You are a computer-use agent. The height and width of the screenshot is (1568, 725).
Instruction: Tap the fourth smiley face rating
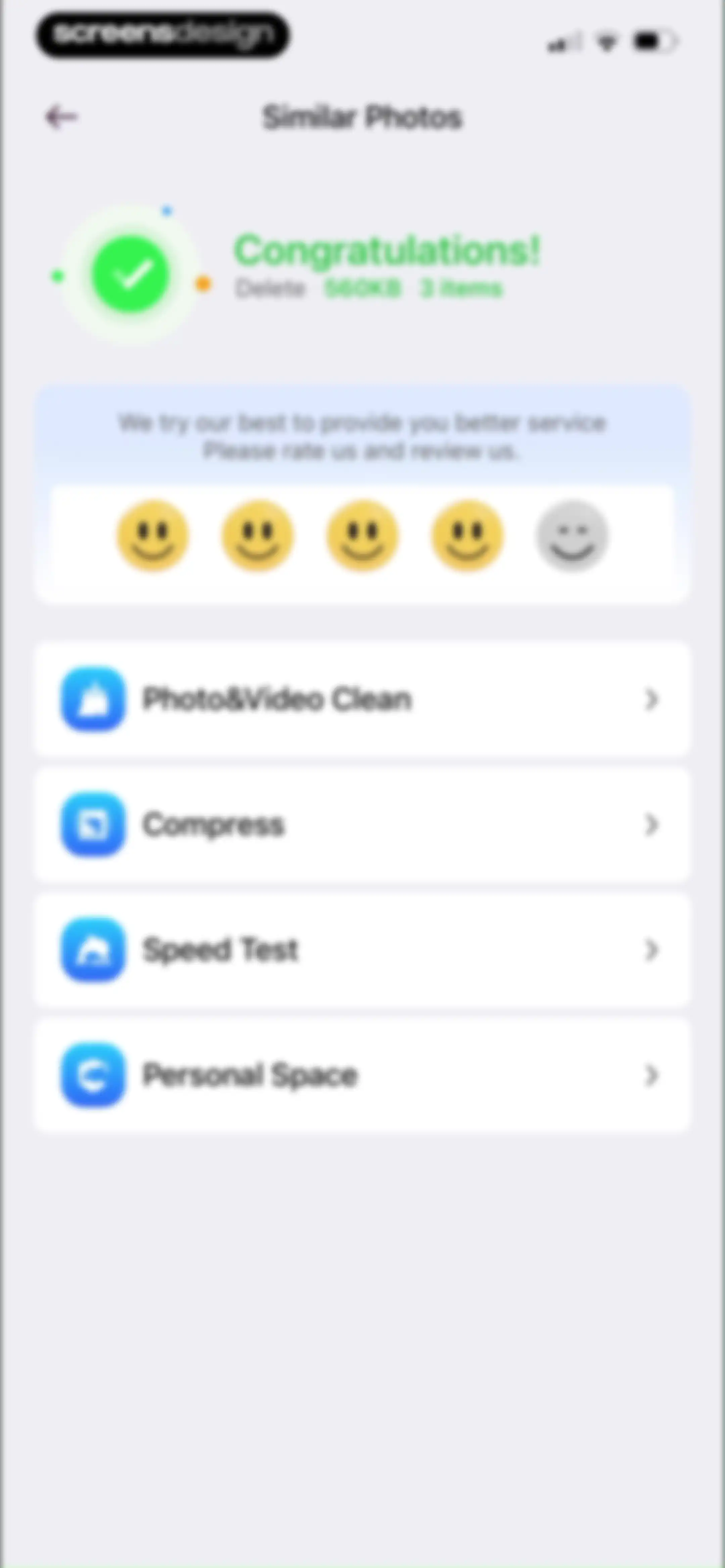[x=468, y=536]
